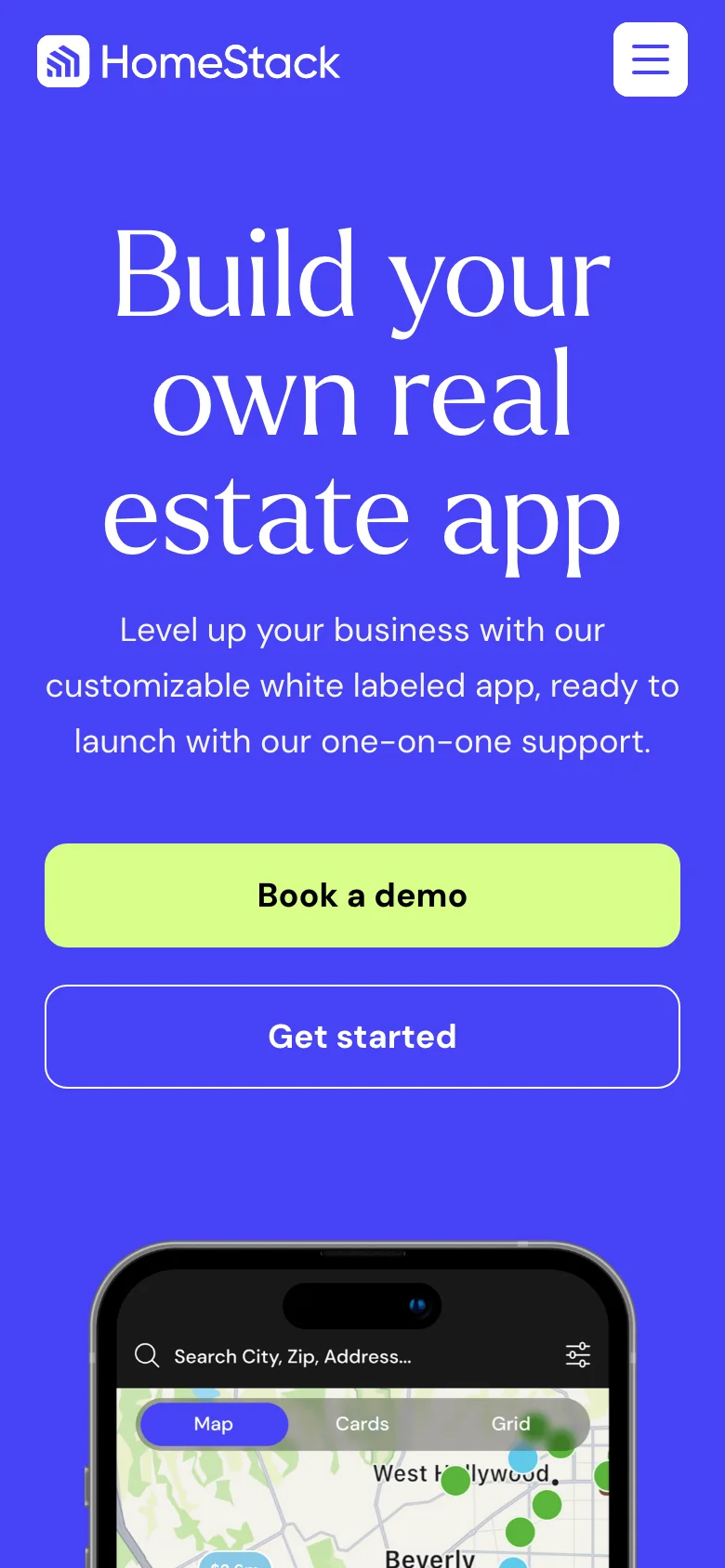Open the map filters sliders icon
The height and width of the screenshot is (1568, 725).
pos(578,1354)
